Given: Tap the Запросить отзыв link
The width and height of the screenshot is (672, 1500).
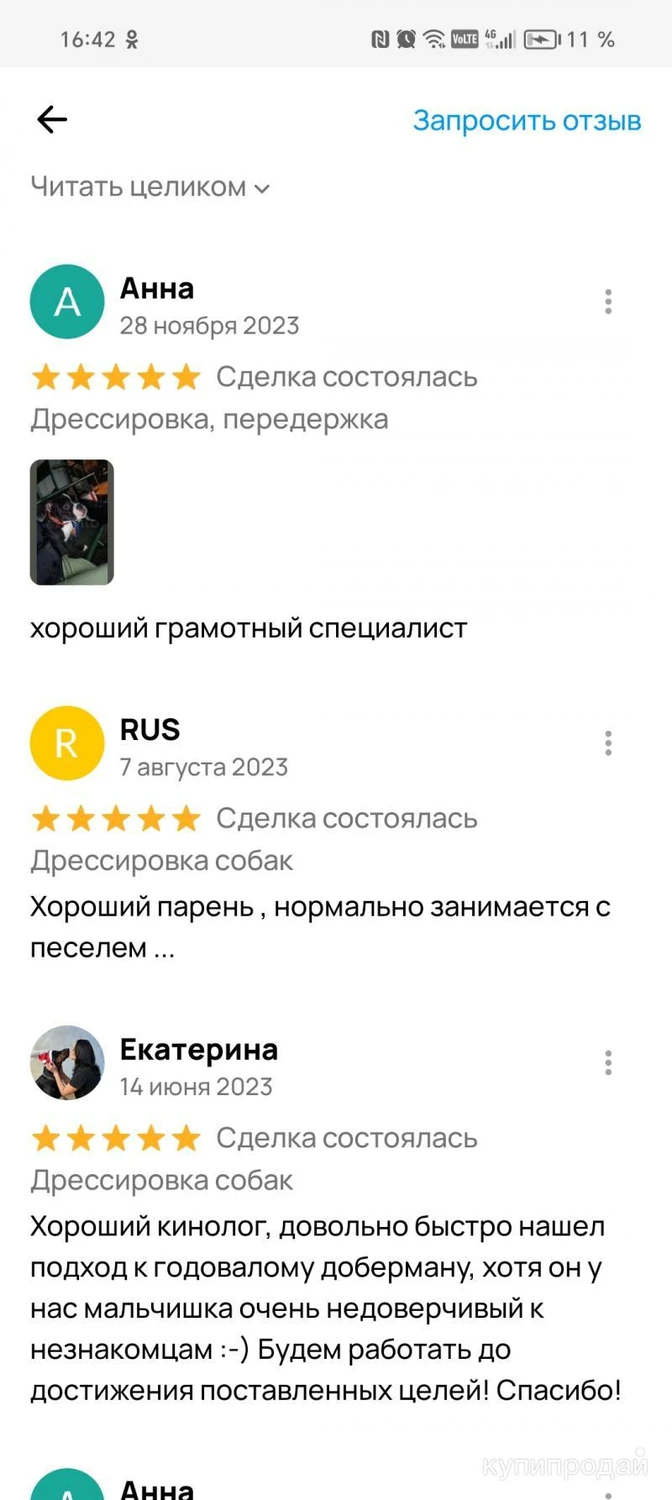Looking at the screenshot, I should point(527,120).
